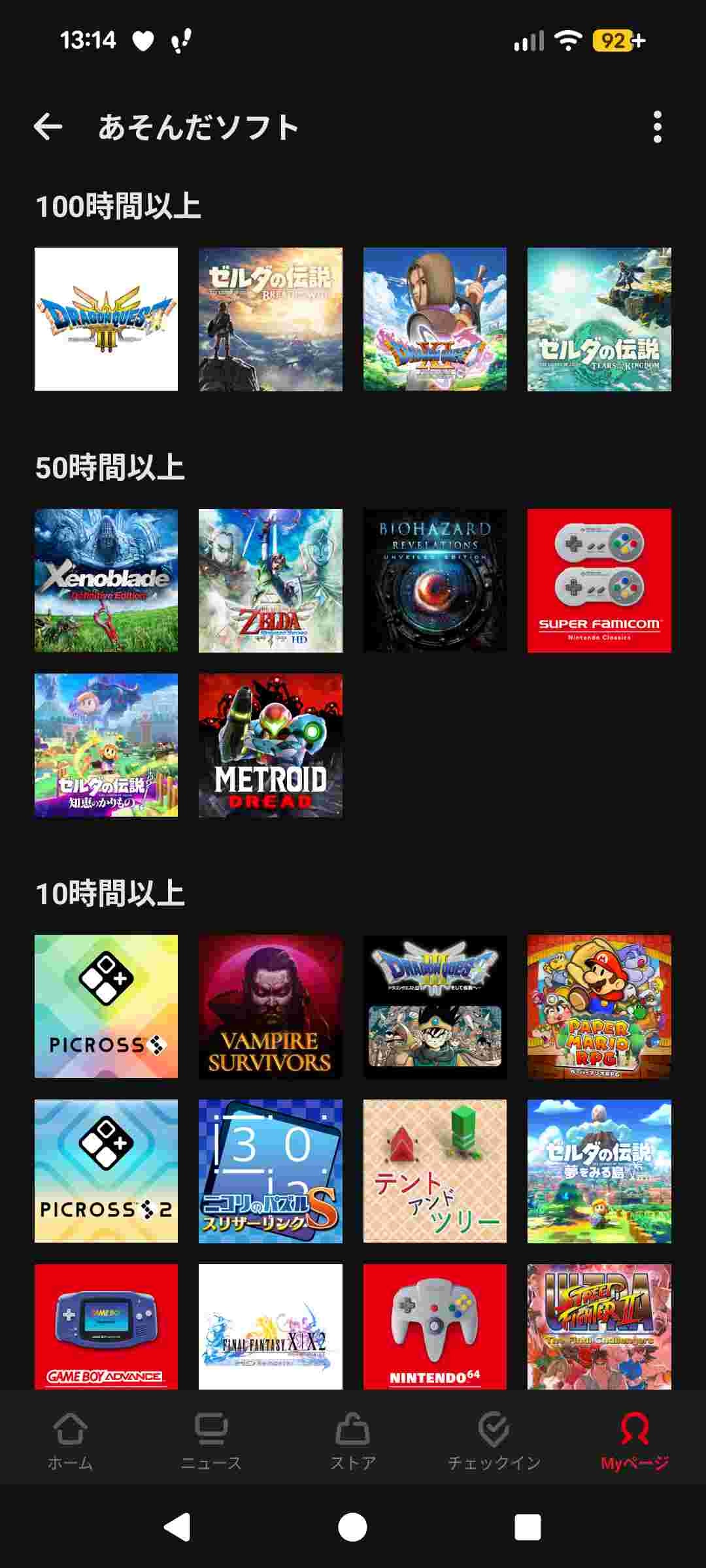
Task: Open Zelda Breath of the Wild tile
Action: coord(271,319)
